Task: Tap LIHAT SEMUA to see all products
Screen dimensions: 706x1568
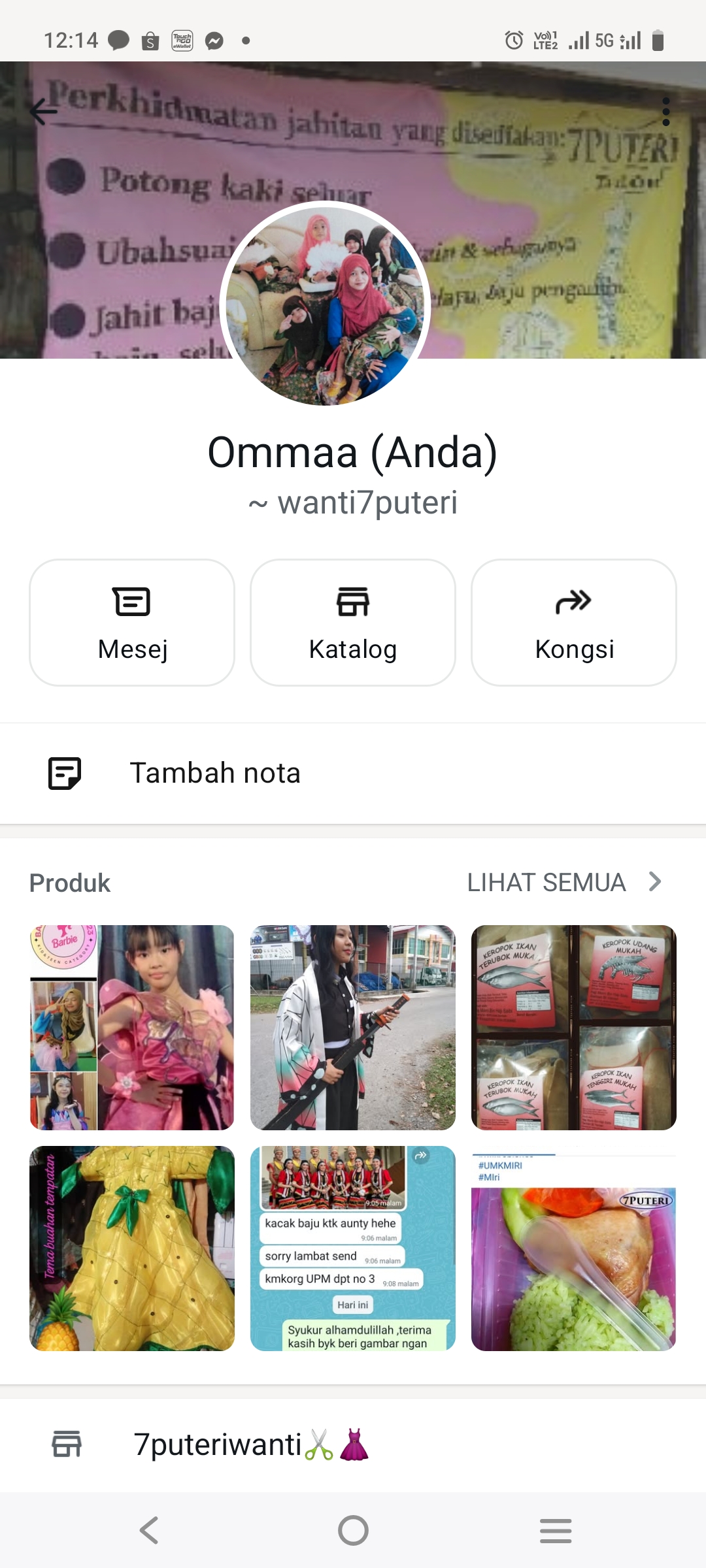Action: point(563,882)
